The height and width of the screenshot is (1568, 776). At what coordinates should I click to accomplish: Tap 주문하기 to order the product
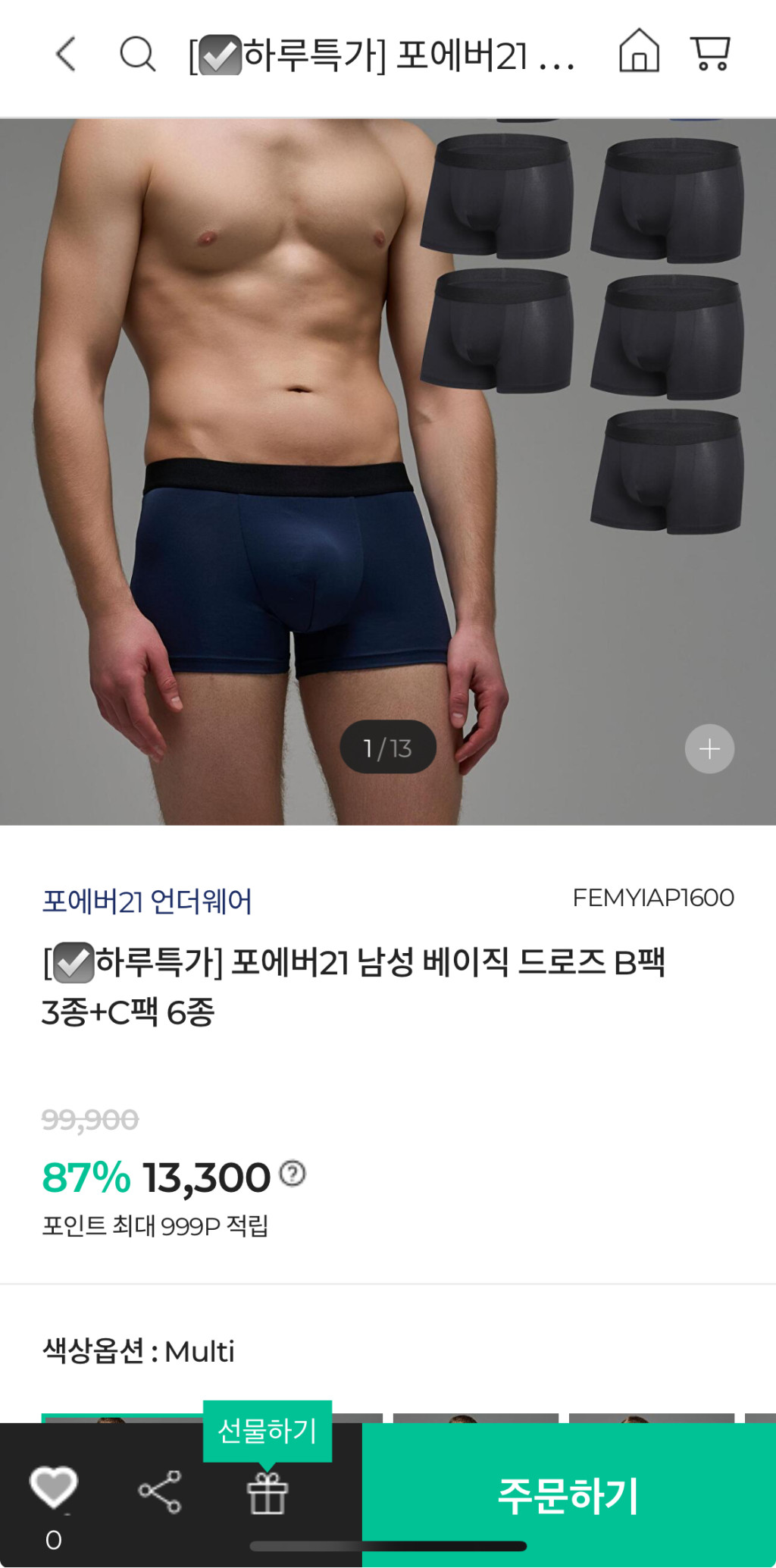568,1495
